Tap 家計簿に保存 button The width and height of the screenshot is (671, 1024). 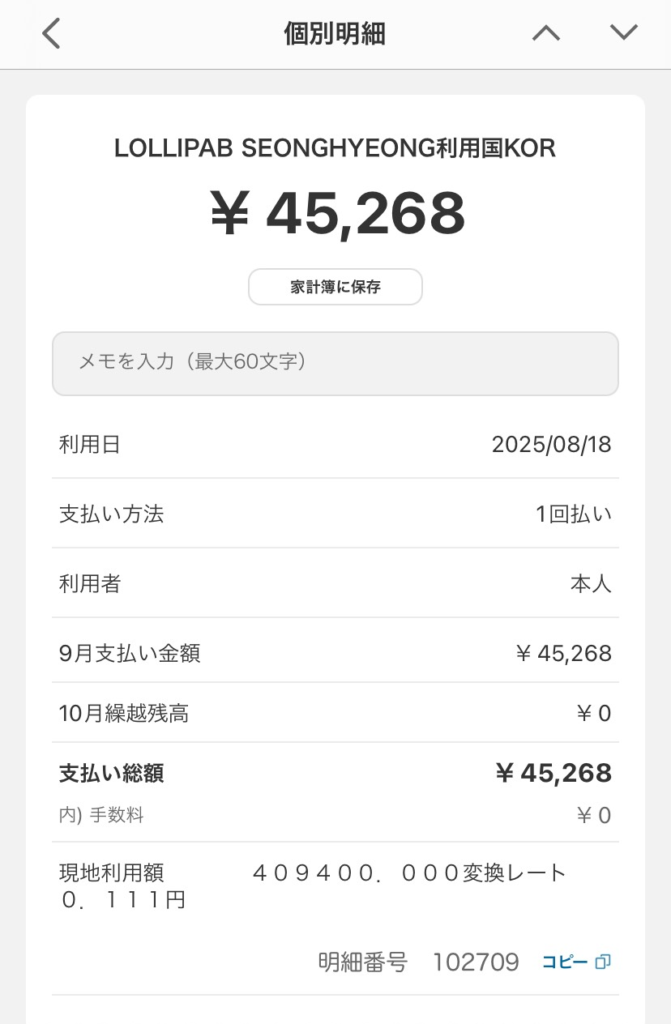click(x=335, y=287)
